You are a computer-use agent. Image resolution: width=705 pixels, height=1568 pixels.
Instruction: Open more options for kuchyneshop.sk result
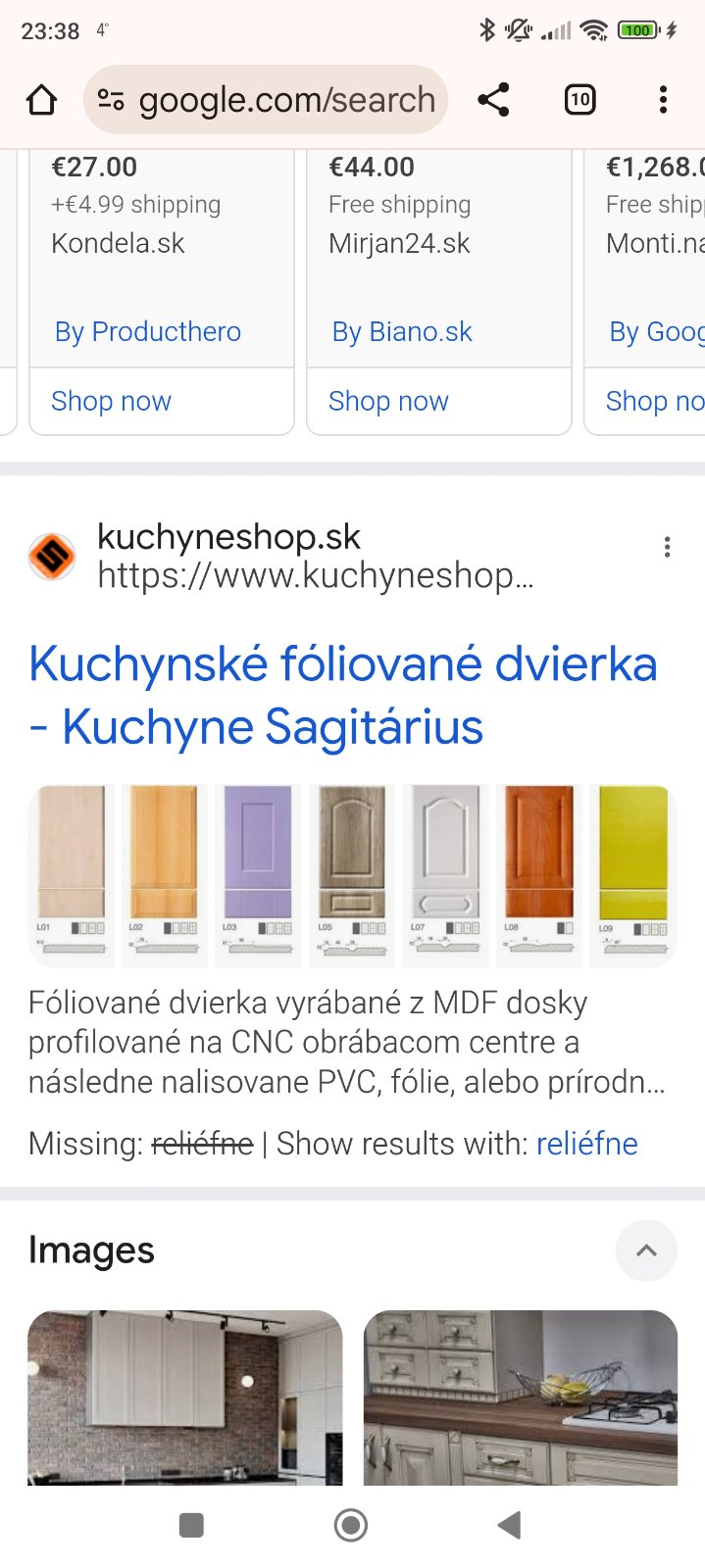[668, 548]
